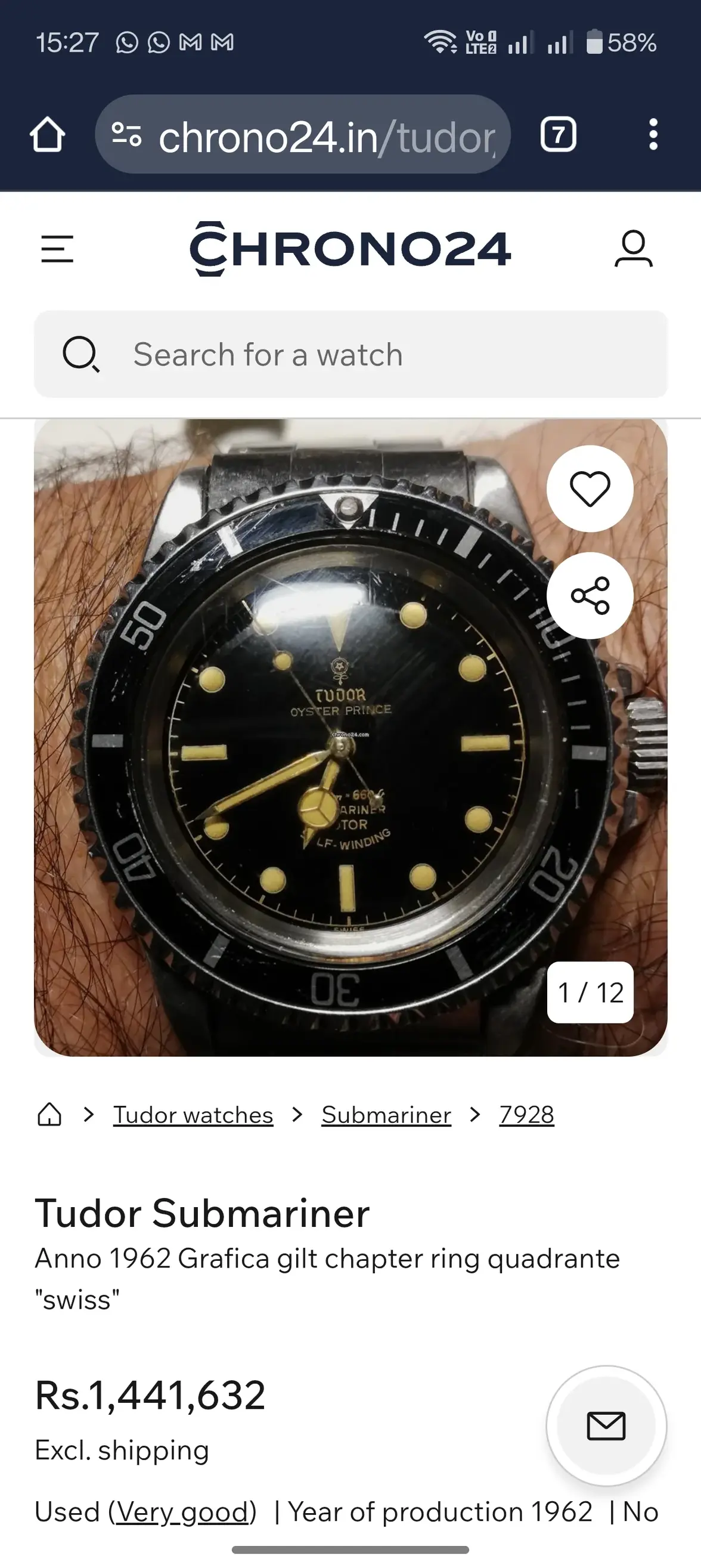Open the browser home page
The height and width of the screenshot is (1568, 701).
(48, 135)
